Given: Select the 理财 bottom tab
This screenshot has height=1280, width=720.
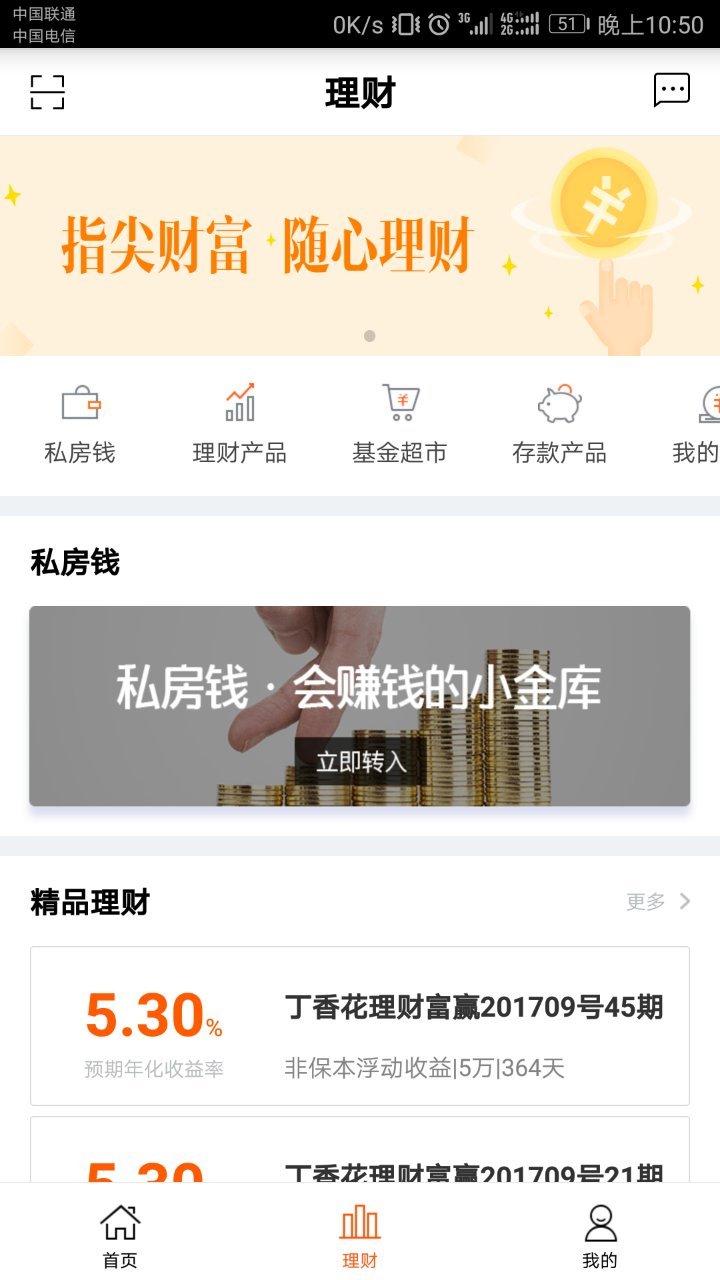Looking at the screenshot, I should (x=360, y=1236).
